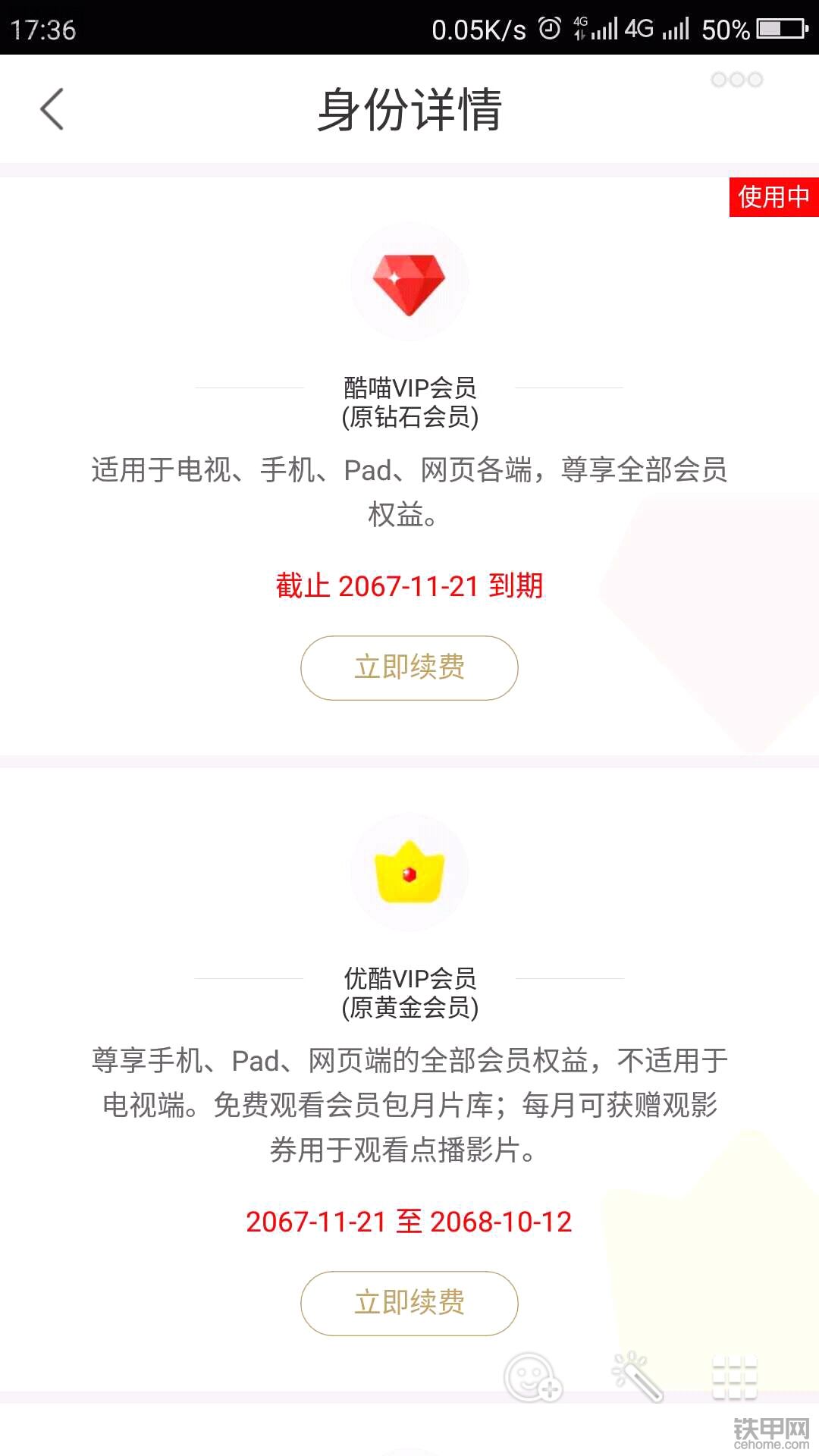Screen dimensions: 819x1456
Task: Go back from the 身份详情 page
Action: coord(52,109)
